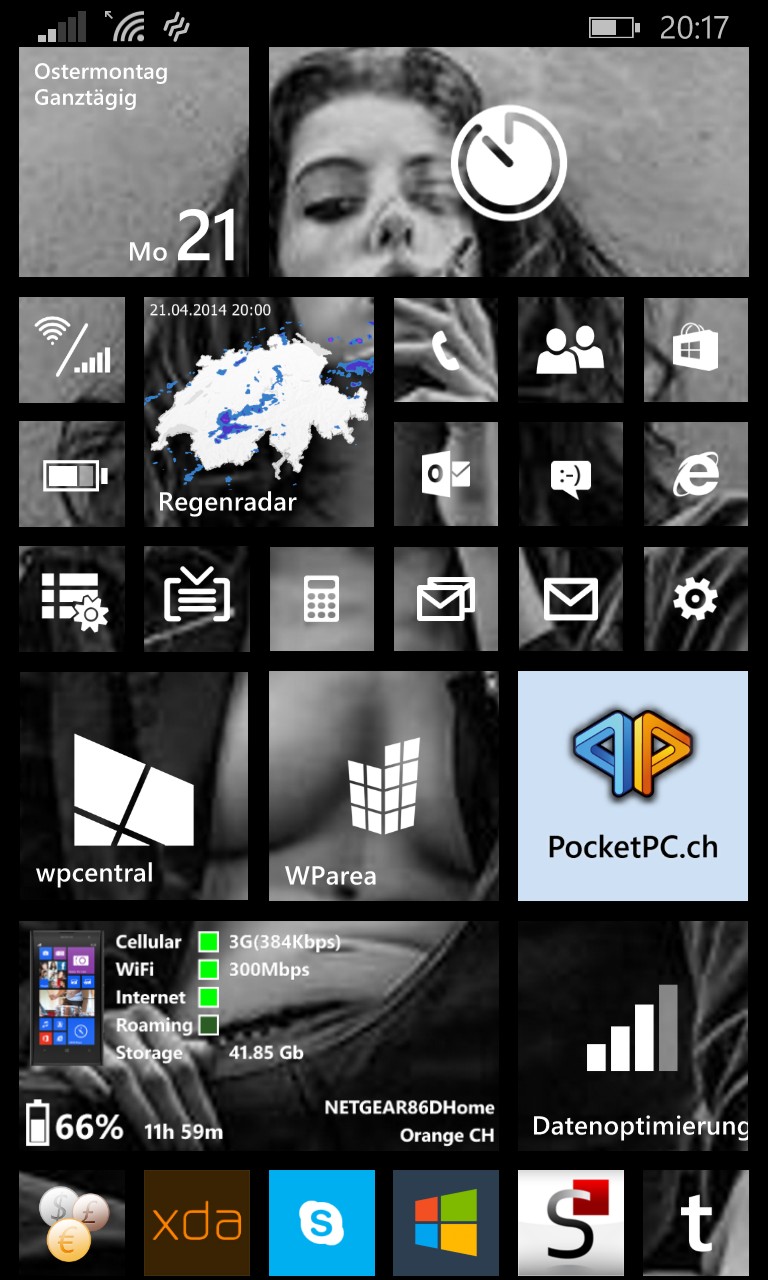
Task: Open Settings gear tile
Action: 696,599
